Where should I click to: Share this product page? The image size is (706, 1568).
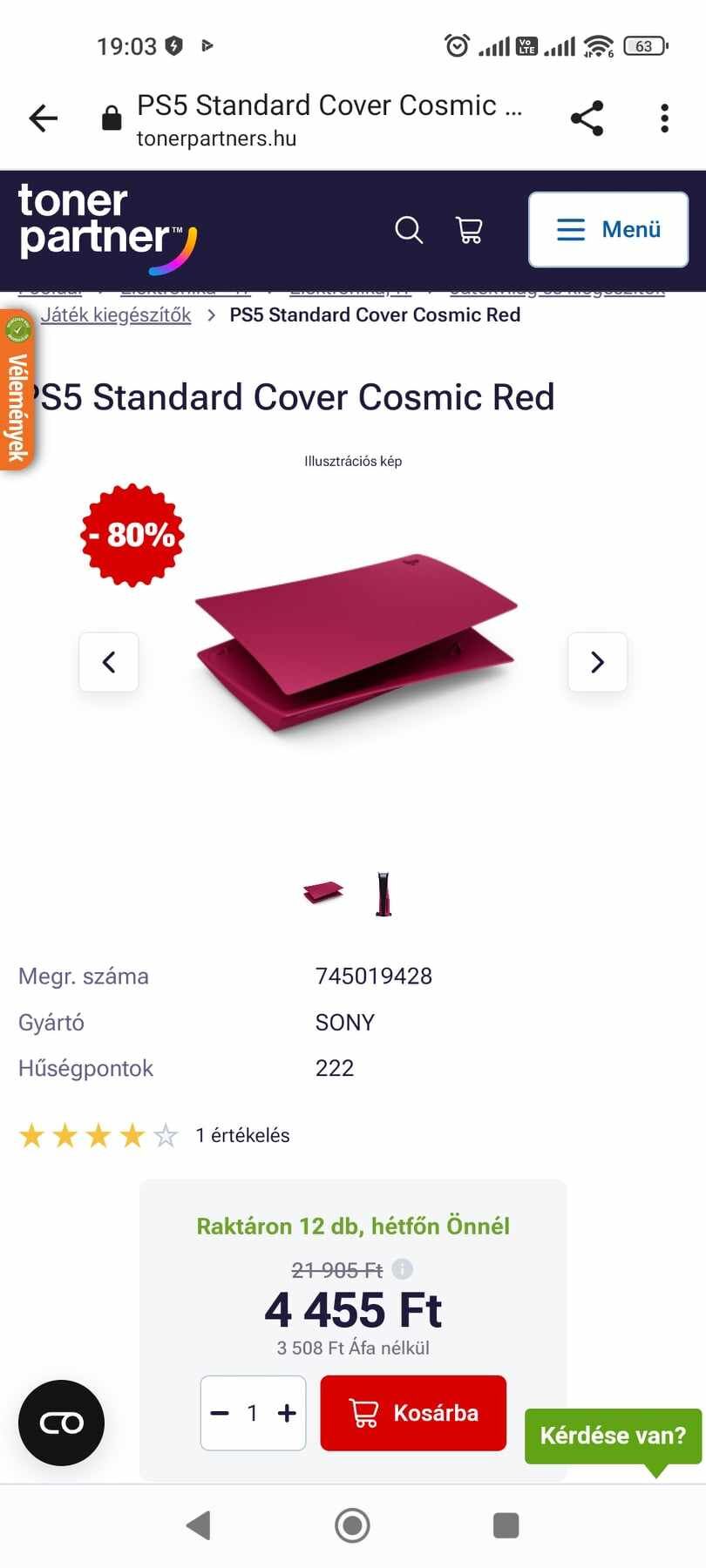(587, 118)
